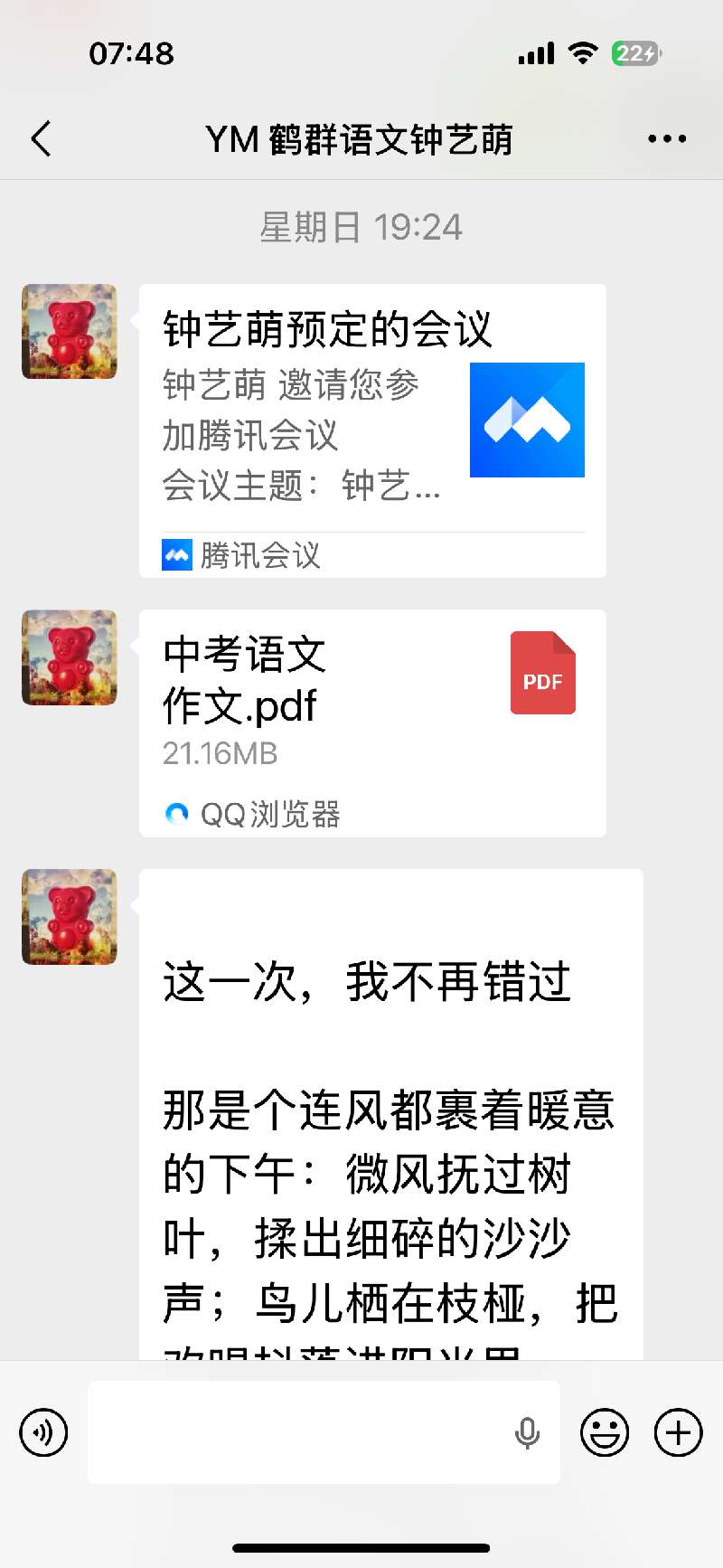Switch to voice message input
The image size is (723, 1568).
point(43,1432)
